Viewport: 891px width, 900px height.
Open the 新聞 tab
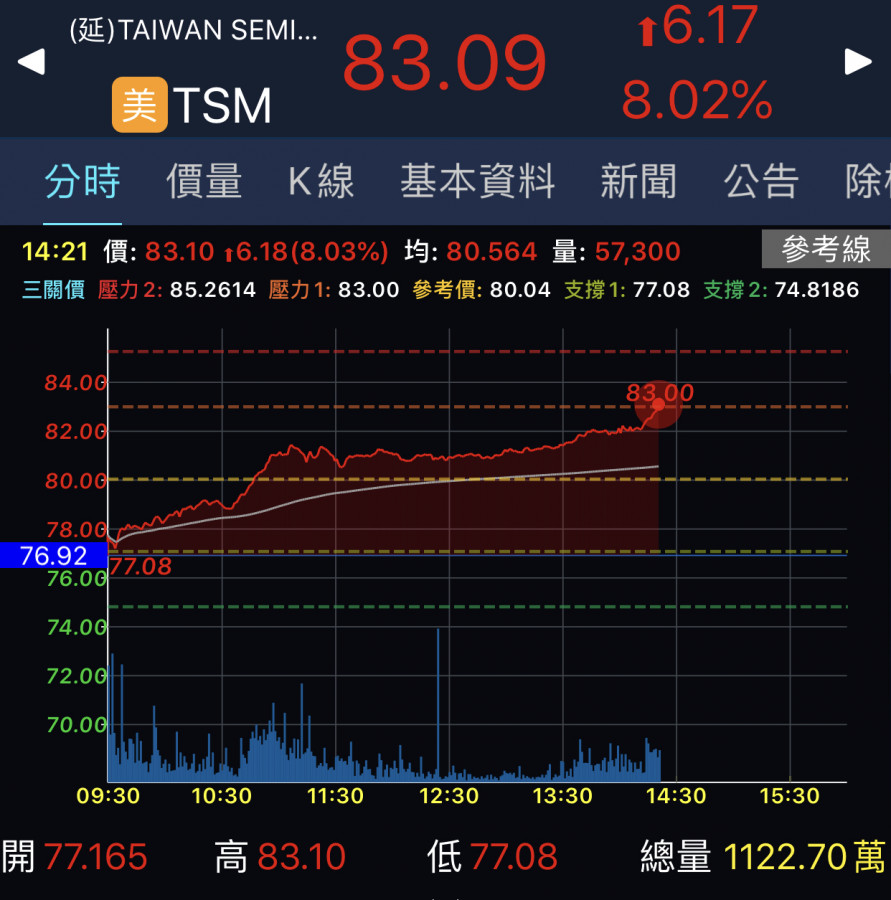[x=638, y=182]
